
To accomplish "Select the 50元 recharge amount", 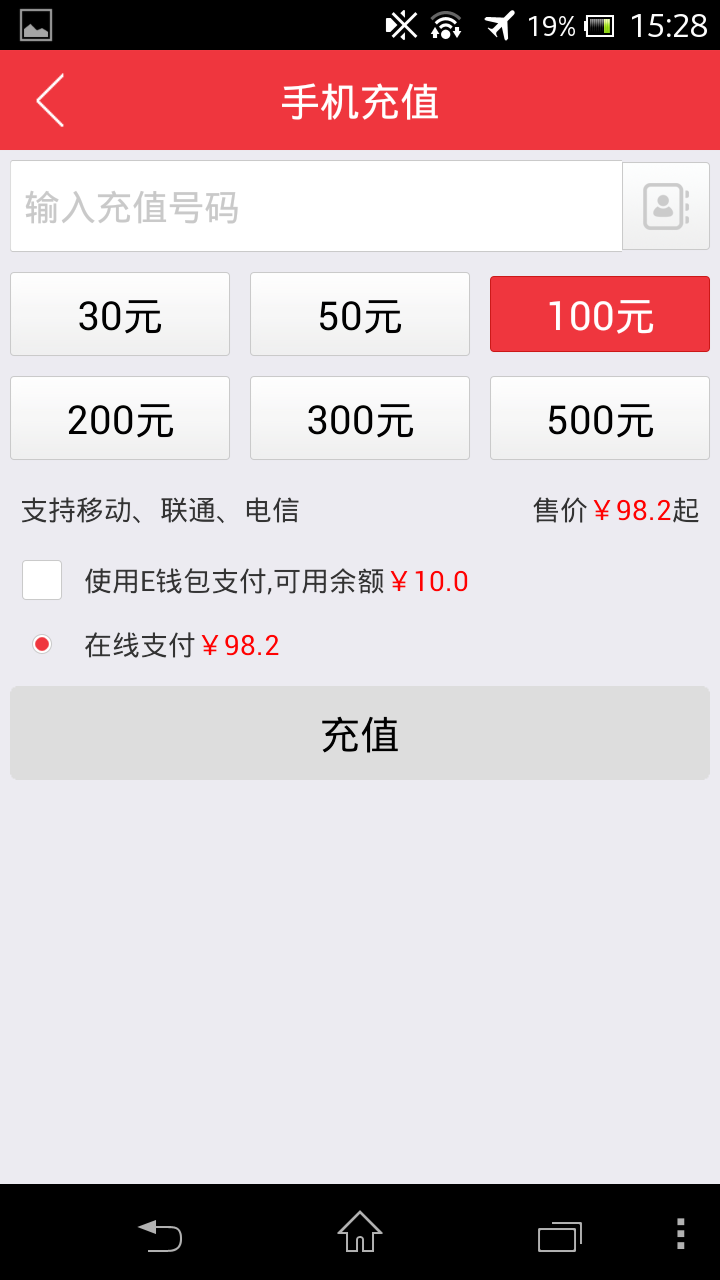I will click(x=360, y=314).
